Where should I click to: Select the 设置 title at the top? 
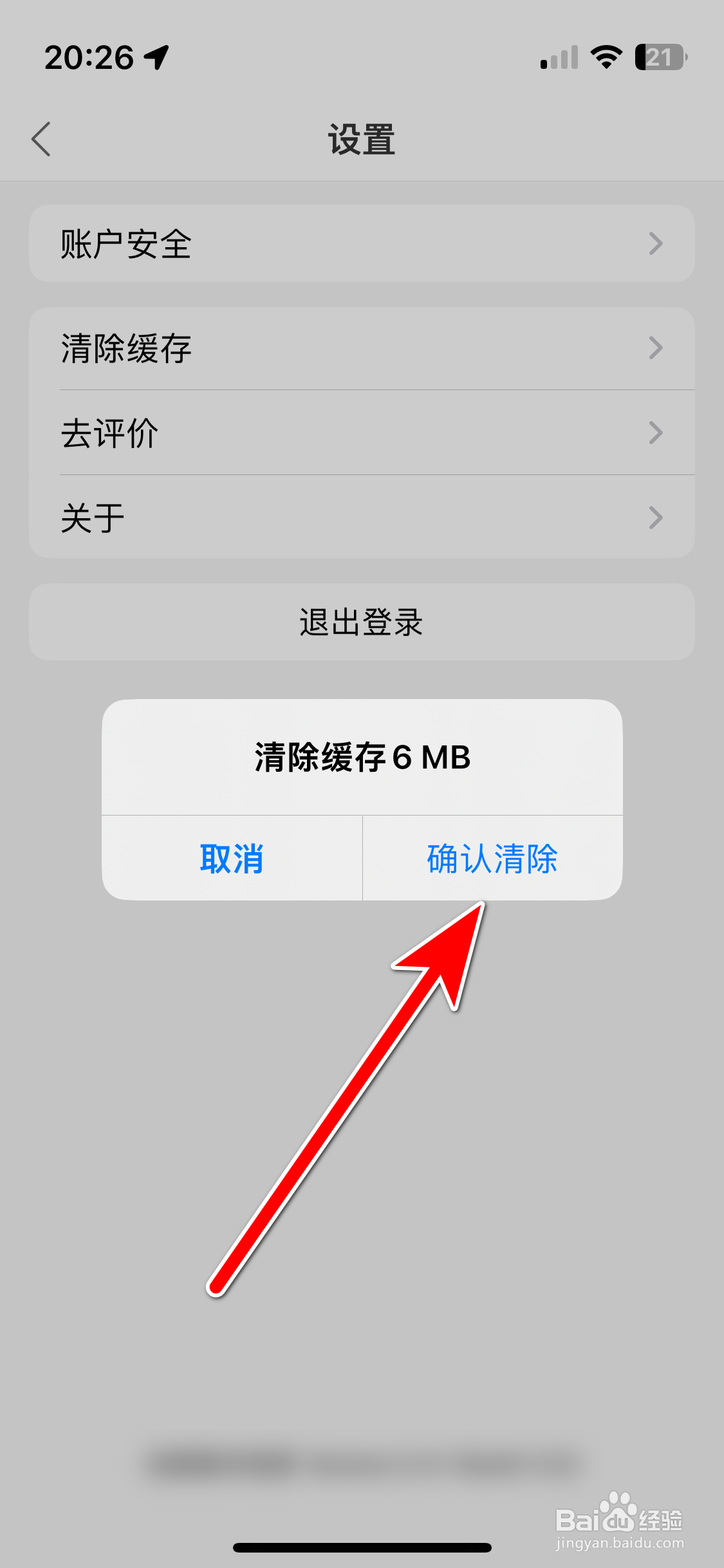(x=362, y=138)
